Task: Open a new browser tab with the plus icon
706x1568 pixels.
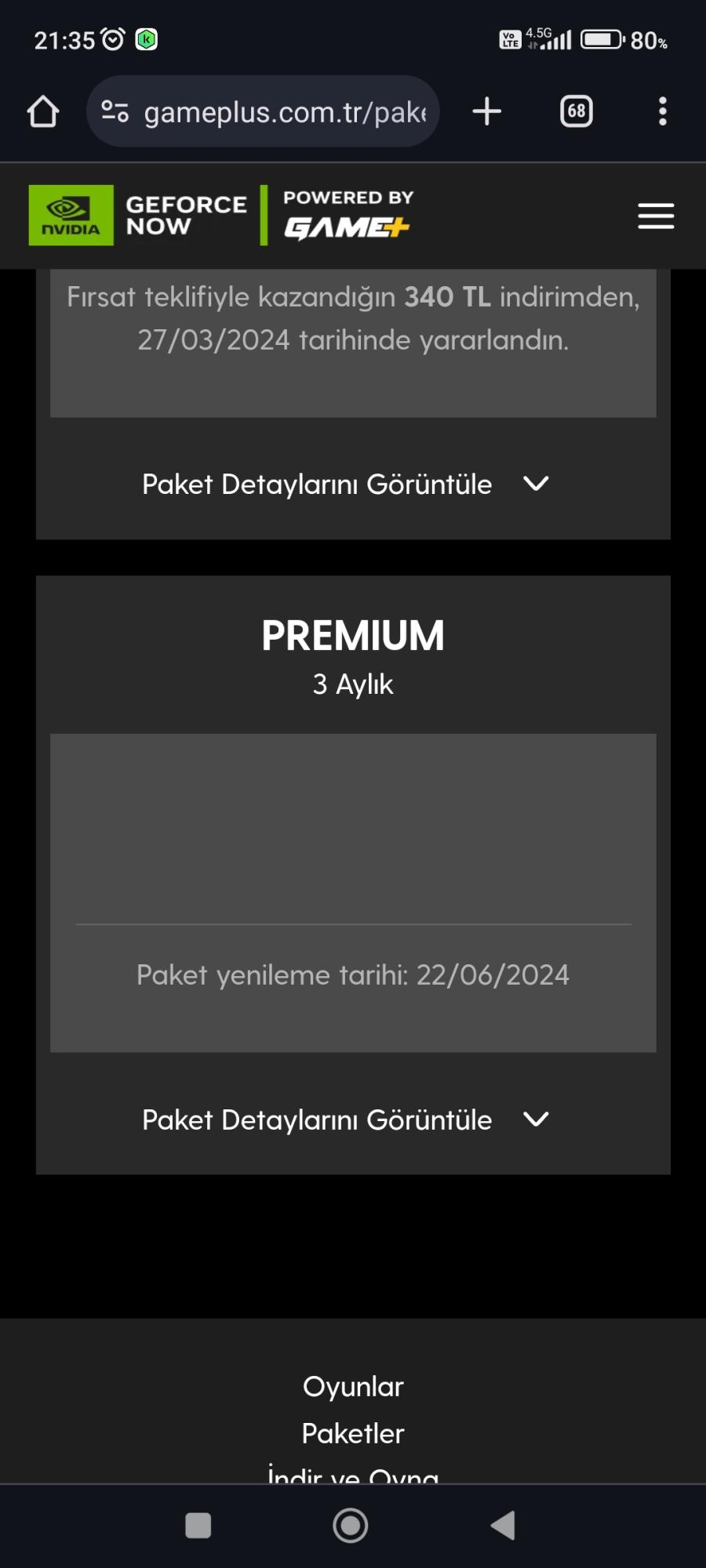Action: click(x=486, y=111)
